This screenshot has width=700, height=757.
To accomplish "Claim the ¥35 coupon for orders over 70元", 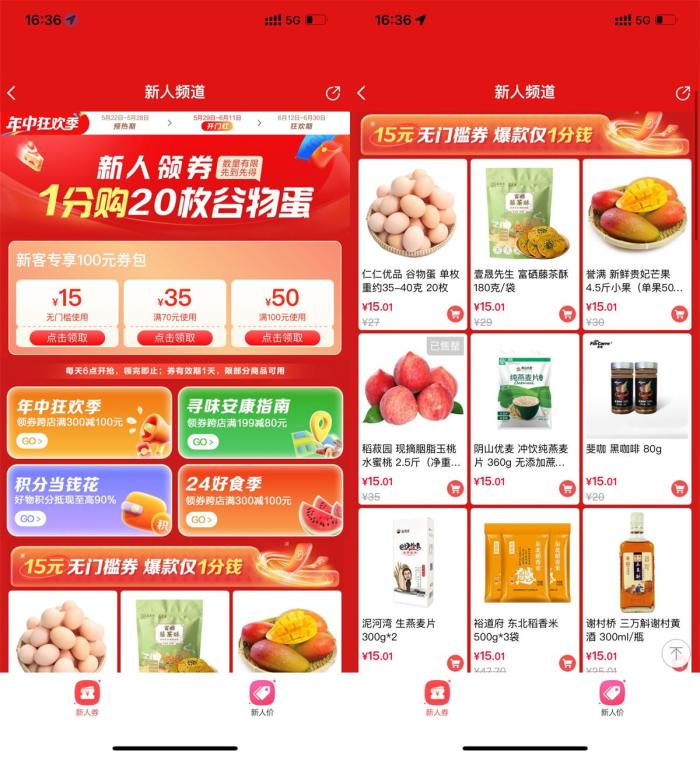I will tap(174, 338).
